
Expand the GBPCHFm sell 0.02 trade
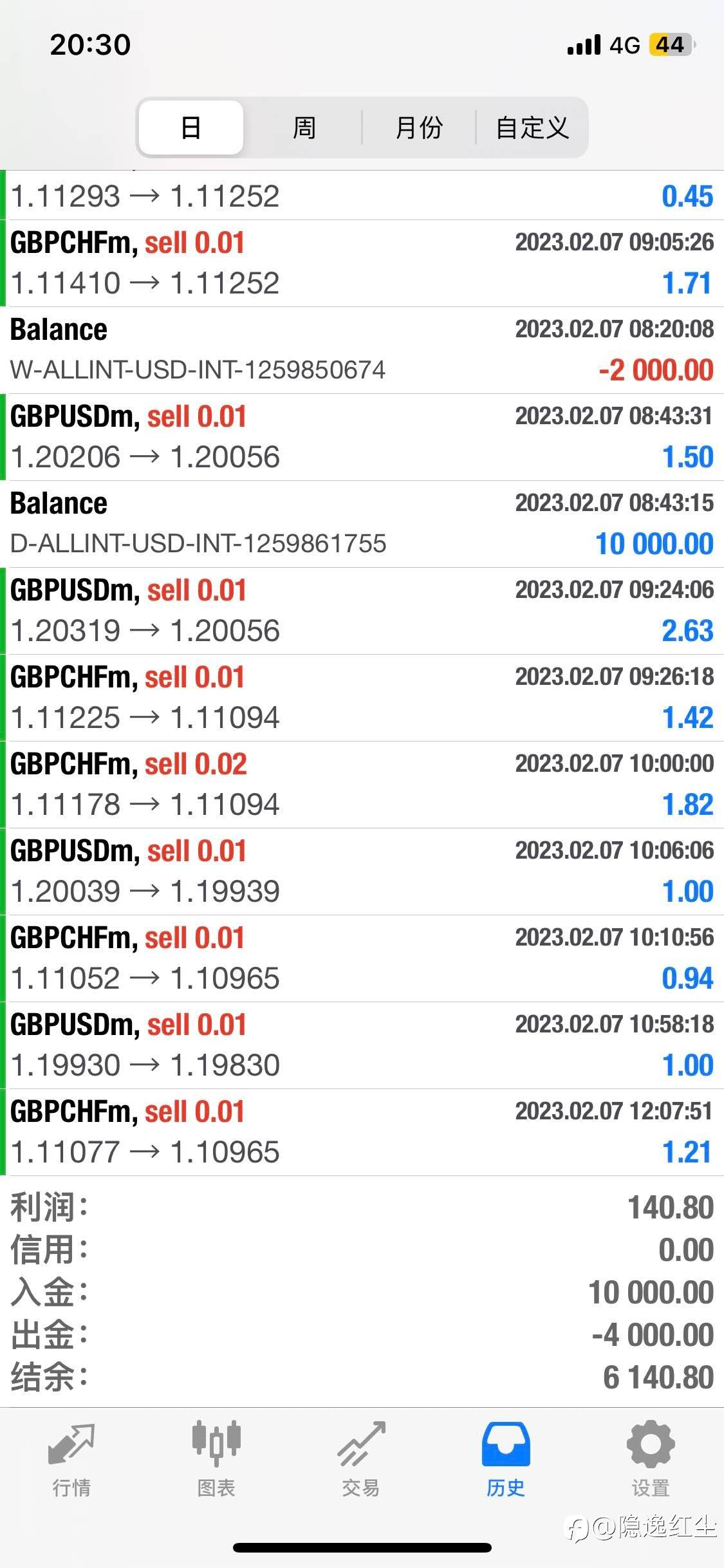[x=362, y=785]
